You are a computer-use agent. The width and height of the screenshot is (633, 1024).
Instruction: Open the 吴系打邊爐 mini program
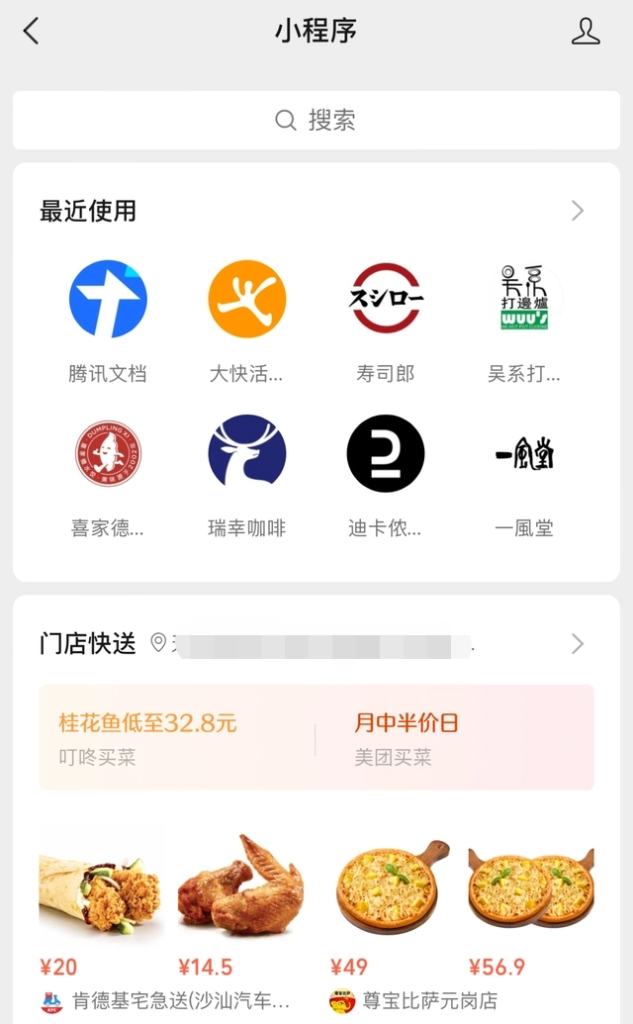click(524, 299)
